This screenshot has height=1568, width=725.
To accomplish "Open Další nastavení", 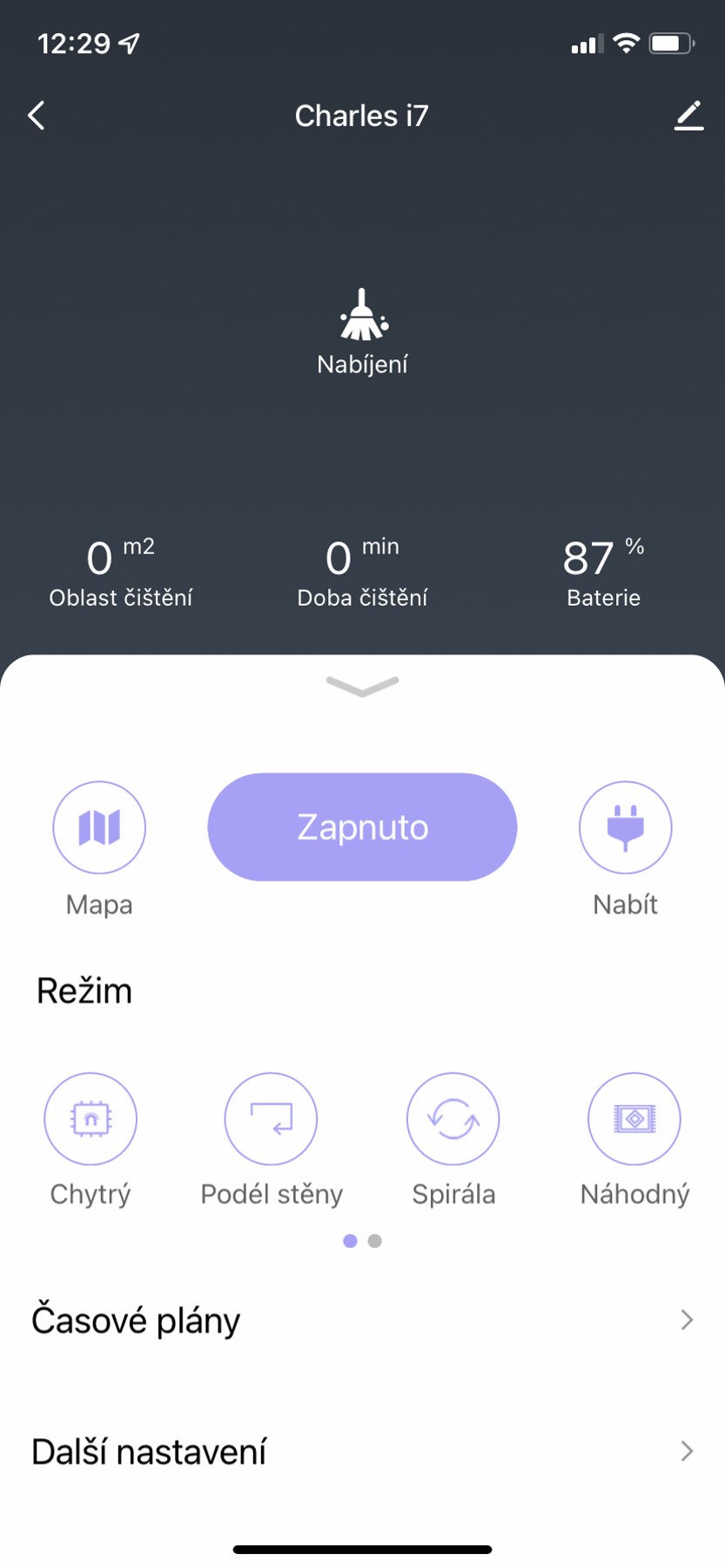I will click(362, 1451).
